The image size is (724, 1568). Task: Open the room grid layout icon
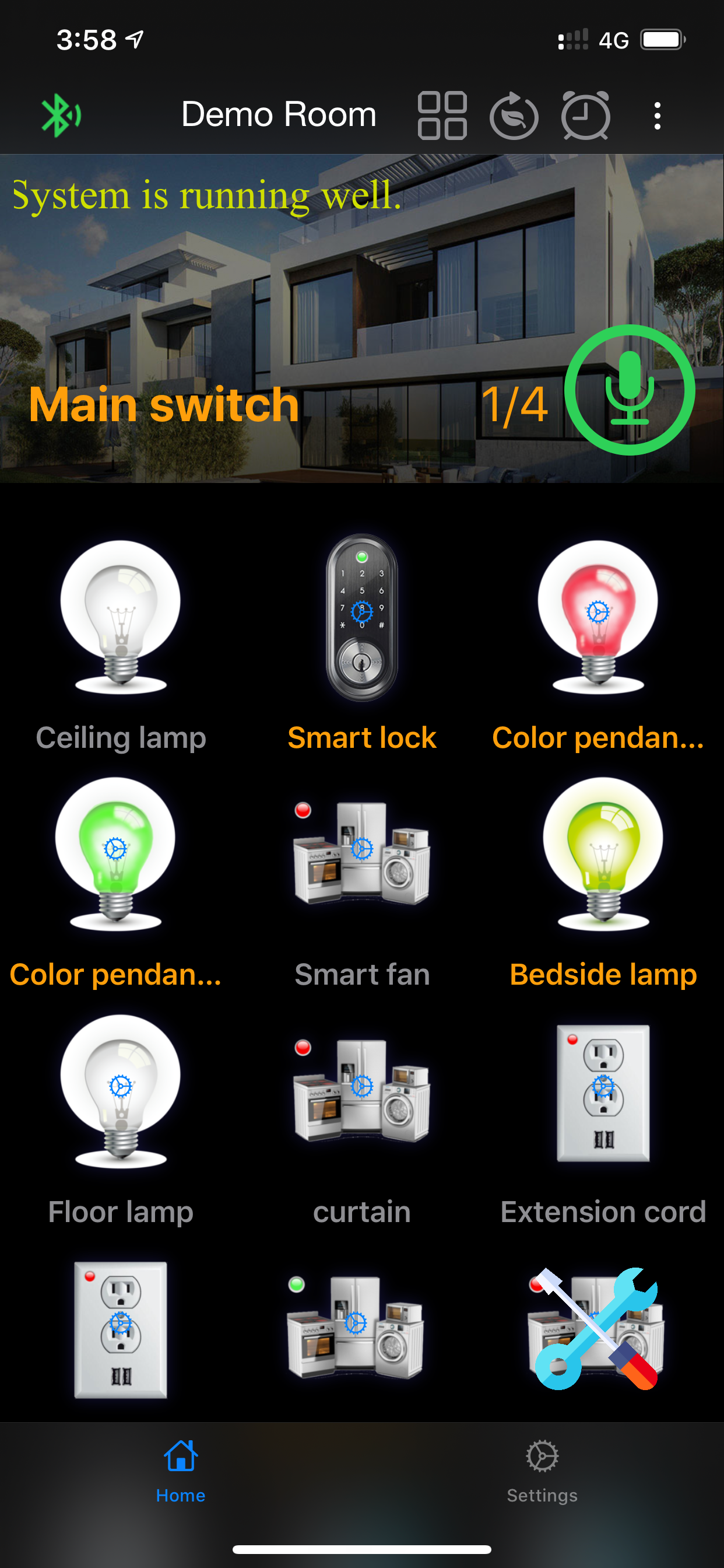pyautogui.click(x=442, y=115)
